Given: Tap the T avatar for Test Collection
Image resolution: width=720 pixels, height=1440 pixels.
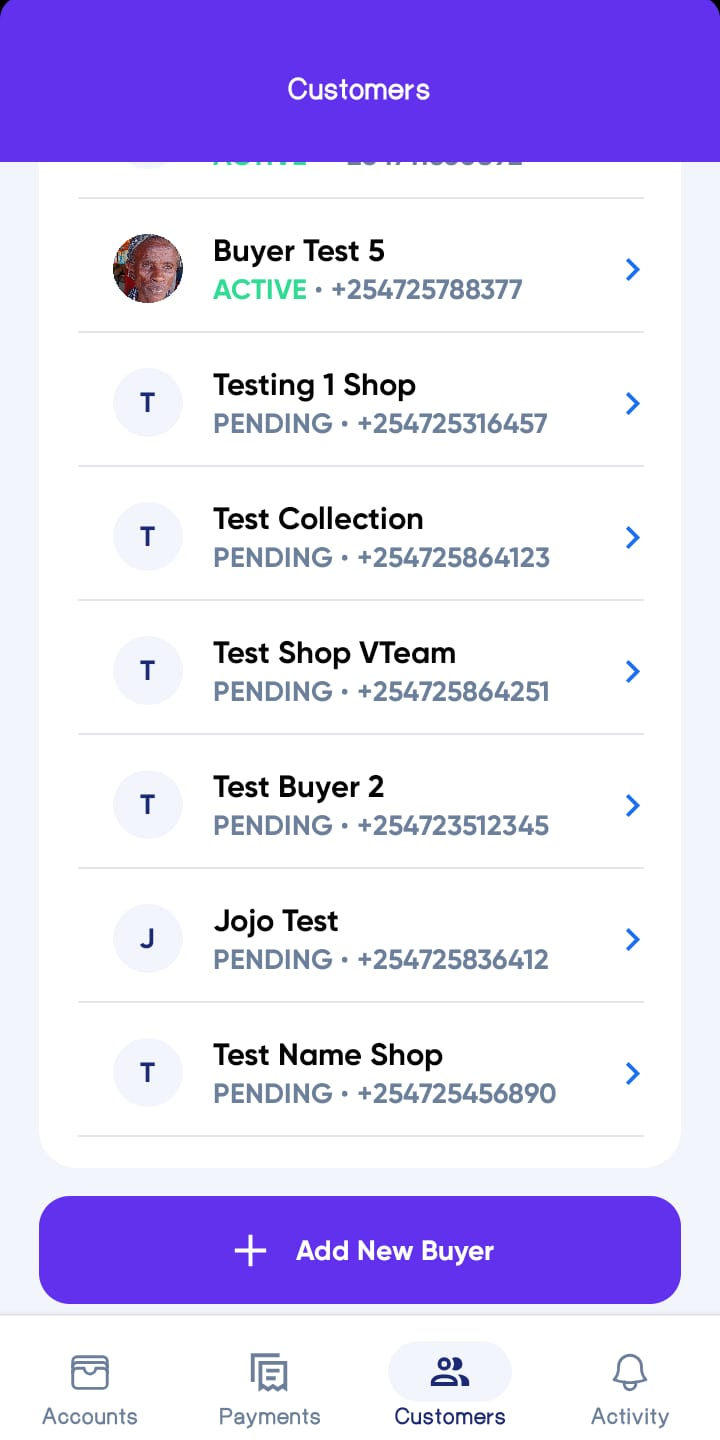Looking at the screenshot, I should click(147, 536).
